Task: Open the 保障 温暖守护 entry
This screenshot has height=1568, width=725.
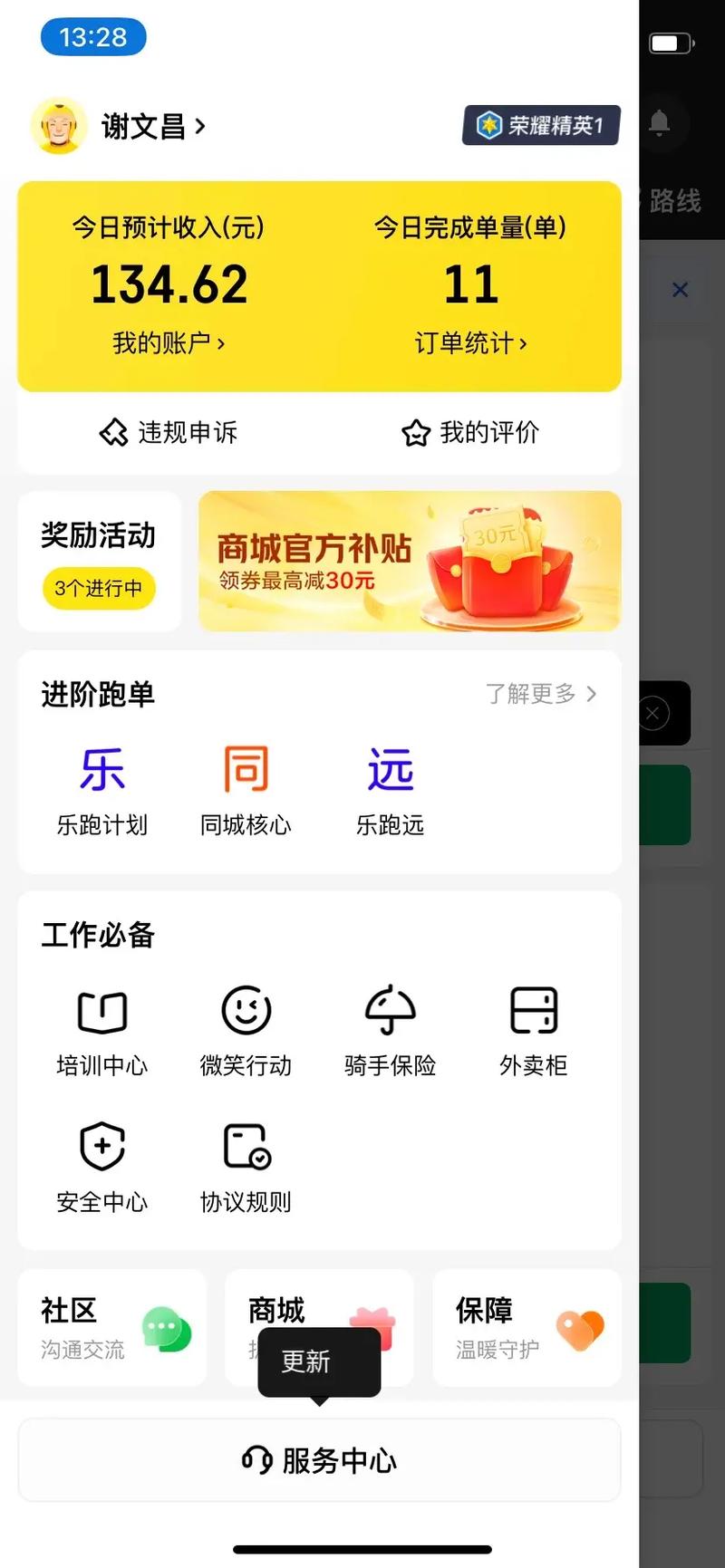Action: (527, 1327)
